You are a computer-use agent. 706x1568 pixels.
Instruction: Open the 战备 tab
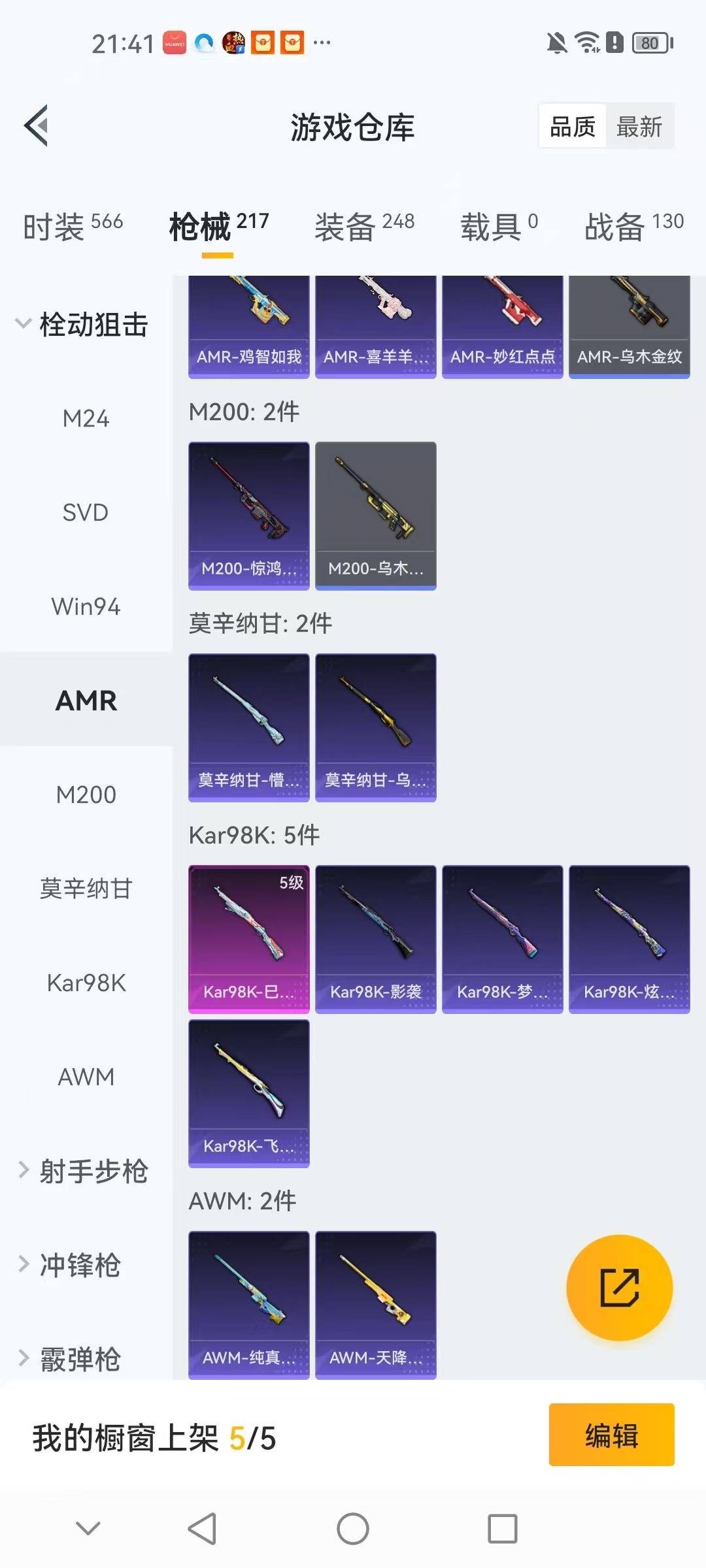click(x=633, y=227)
